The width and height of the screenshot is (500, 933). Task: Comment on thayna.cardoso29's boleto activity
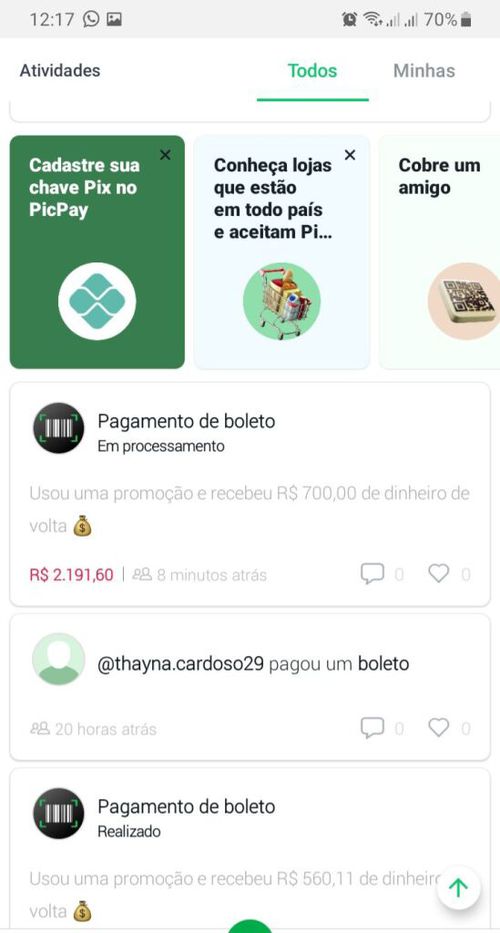point(373,728)
